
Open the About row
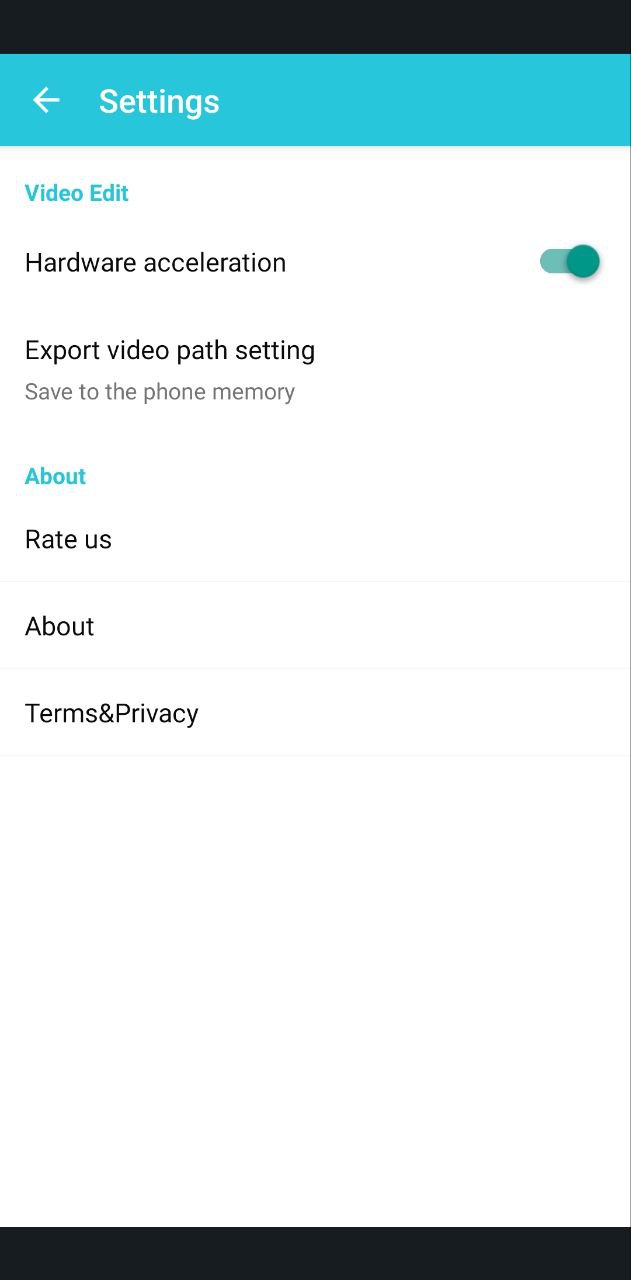coord(60,626)
